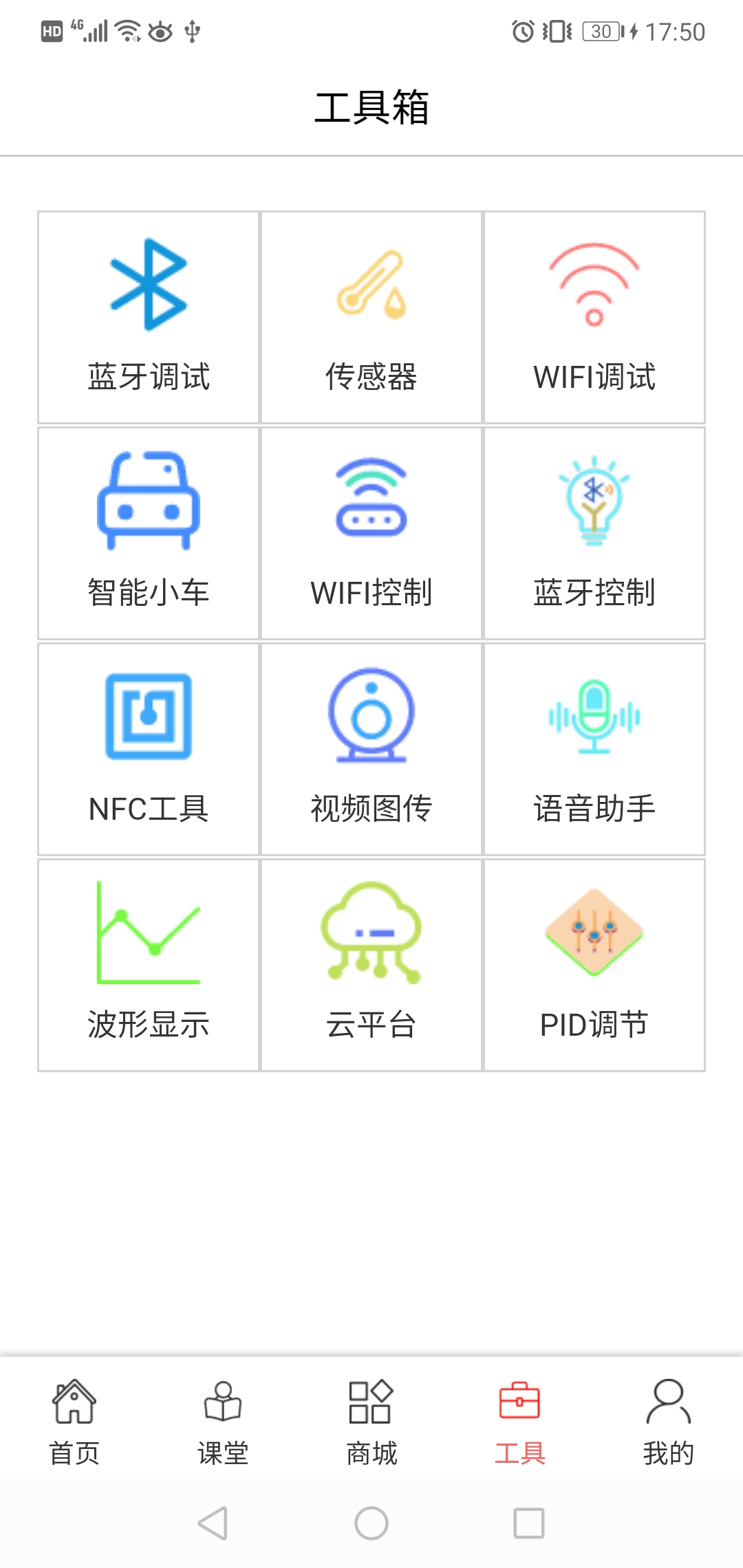Open the PID调节 tuning tool
Screen dimensions: 743x1568
pos(594,965)
